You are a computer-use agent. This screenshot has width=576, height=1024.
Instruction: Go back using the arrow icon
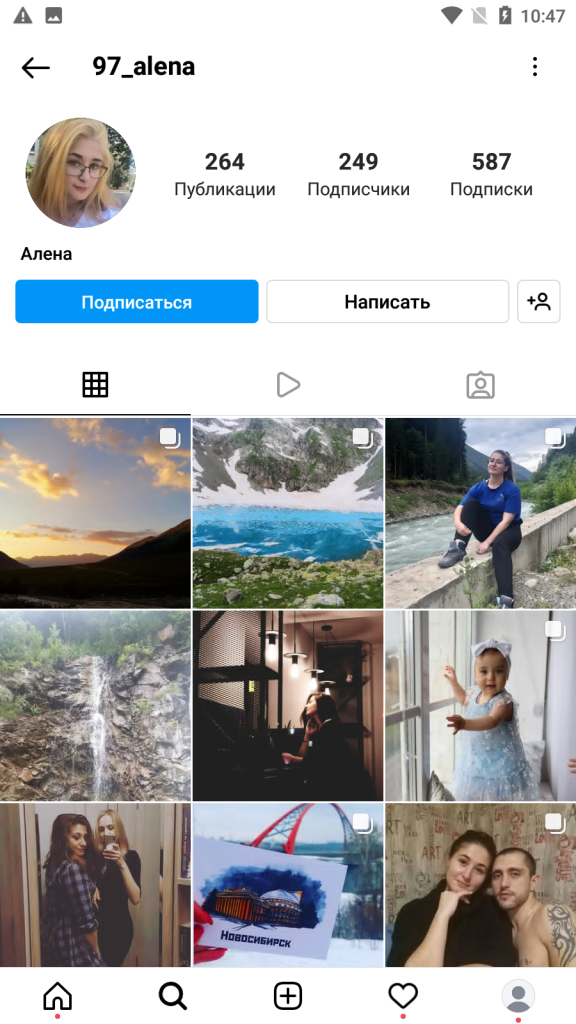[x=35, y=67]
